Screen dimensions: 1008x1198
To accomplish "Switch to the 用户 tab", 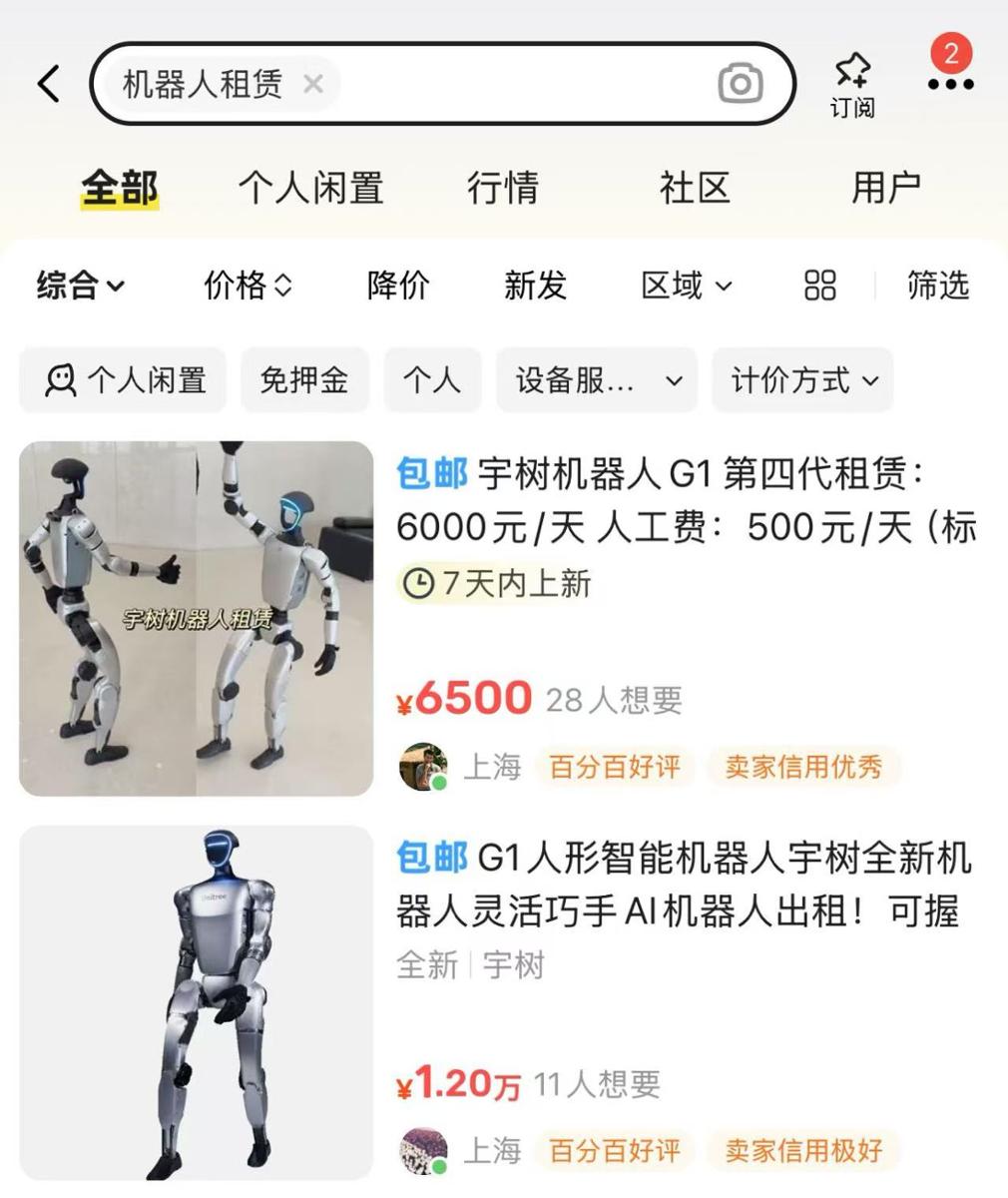I will coord(885,187).
